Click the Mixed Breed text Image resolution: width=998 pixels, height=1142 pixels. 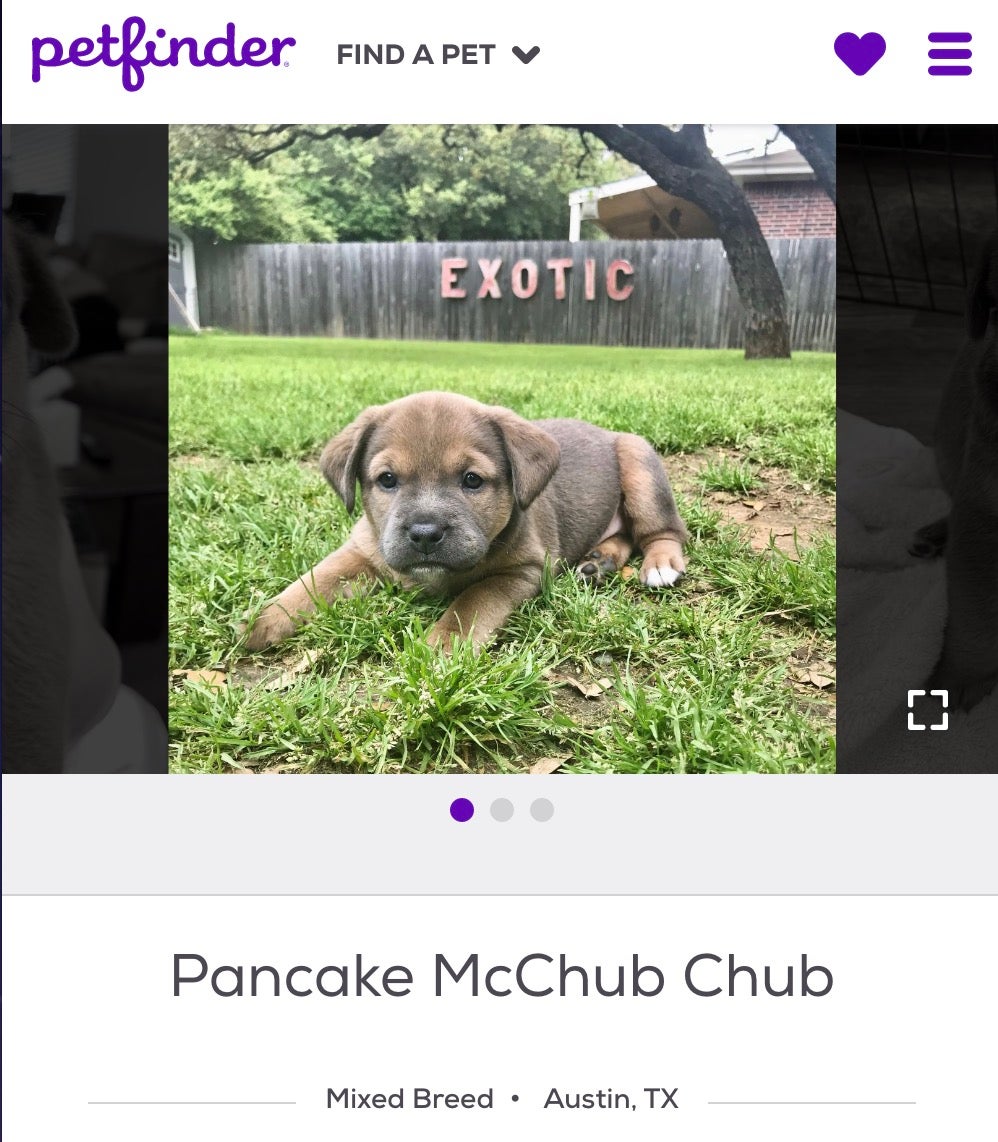pos(408,1098)
